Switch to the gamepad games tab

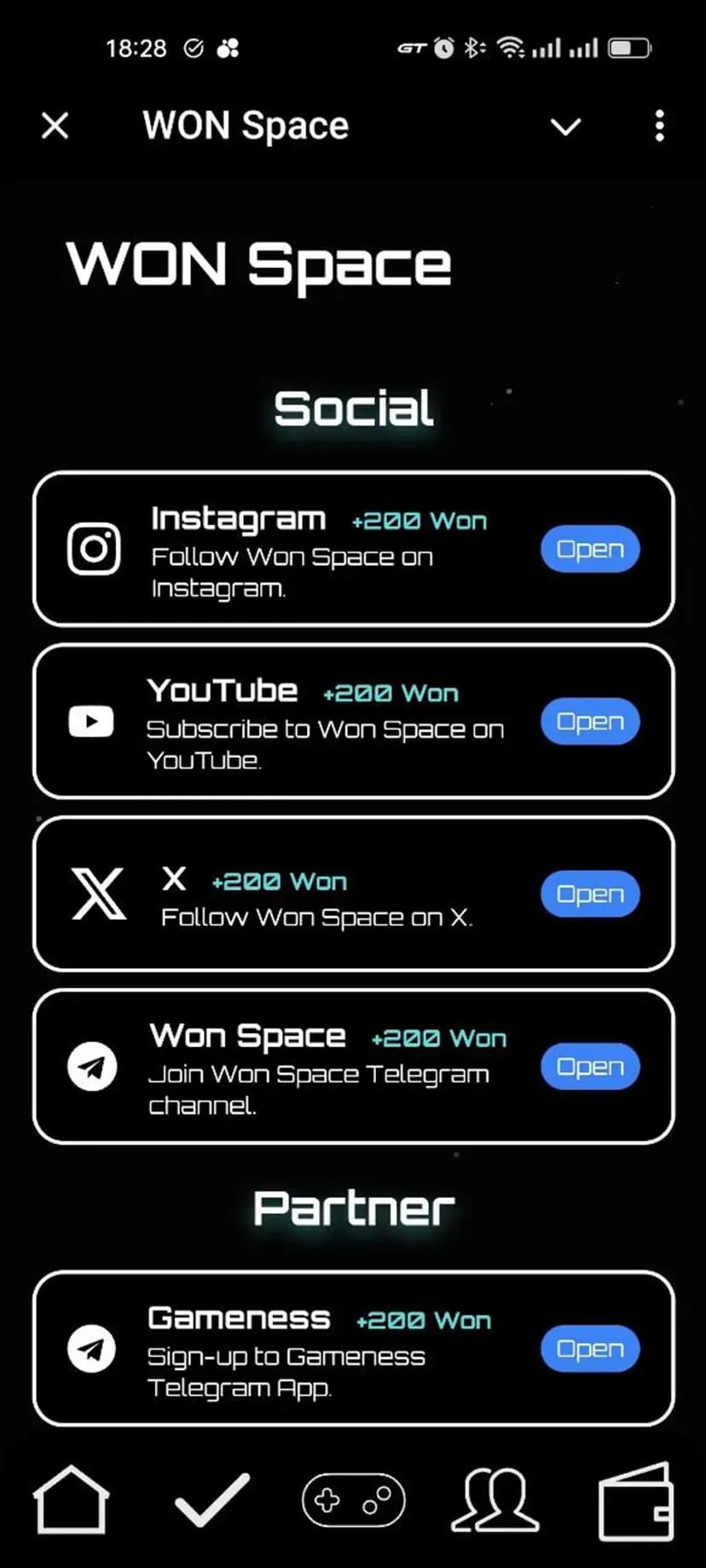click(353, 1500)
